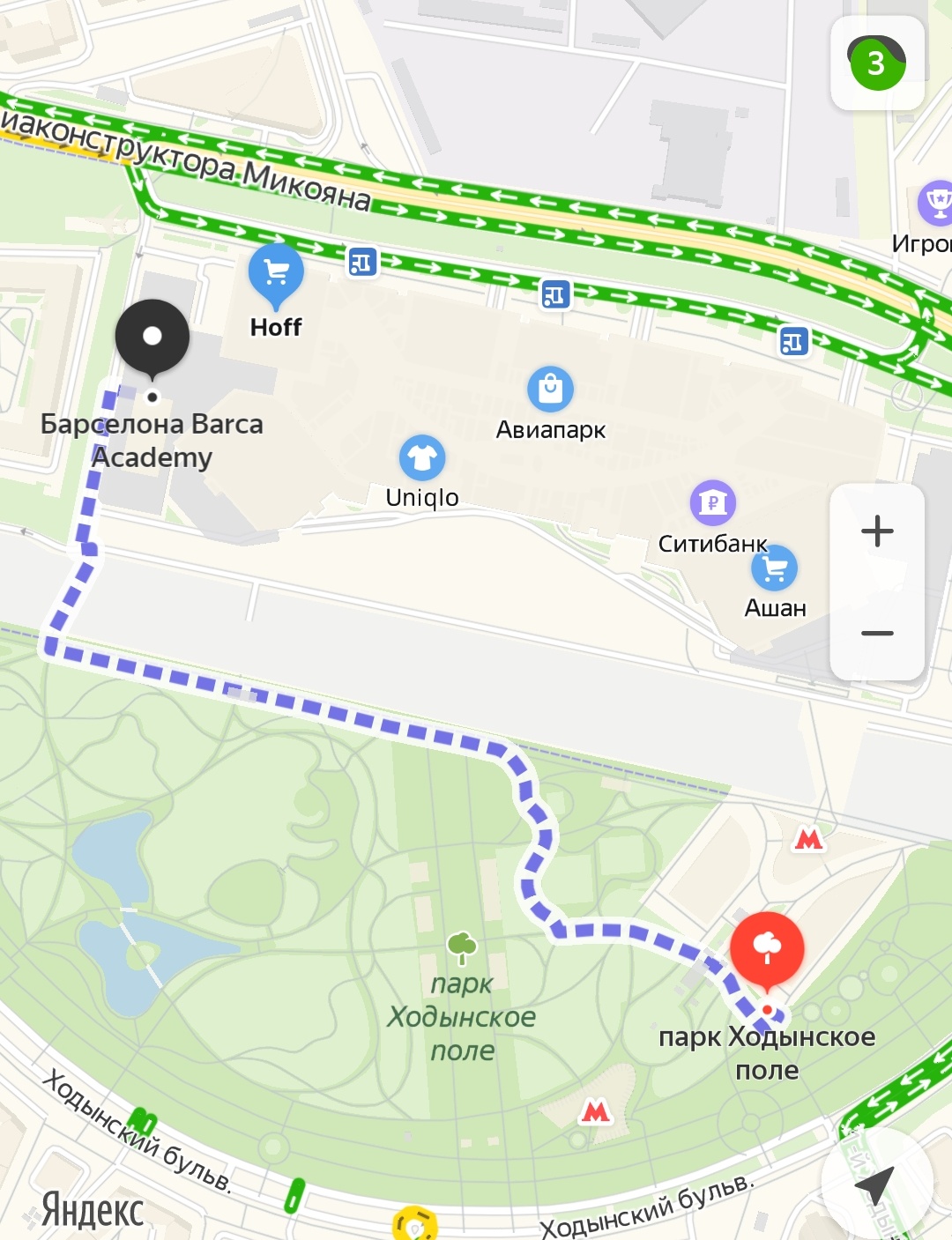The height and width of the screenshot is (1240, 952).
Task: Open the bus stop marker beside Hoff
Action: point(362,262)
